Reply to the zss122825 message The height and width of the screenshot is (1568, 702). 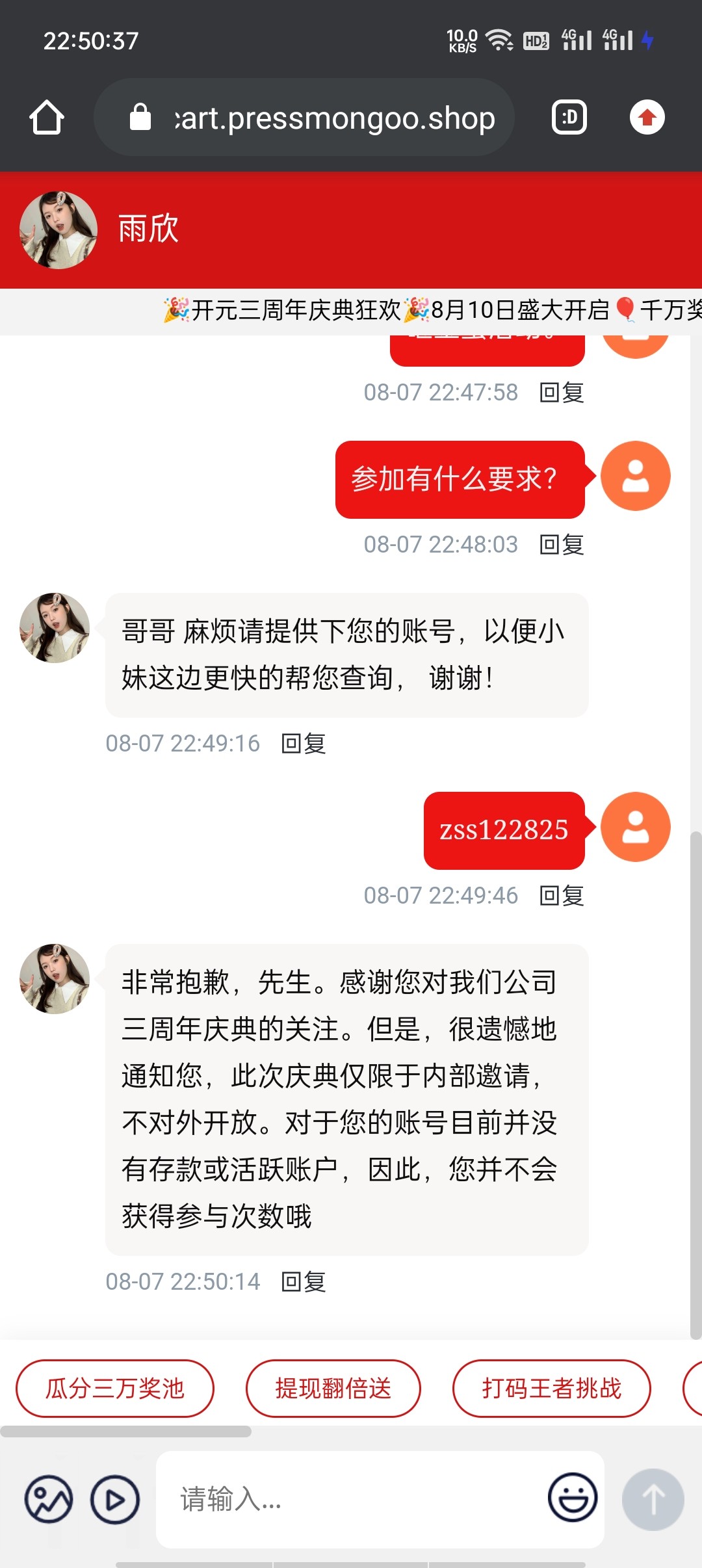click(x=562, y=896)
